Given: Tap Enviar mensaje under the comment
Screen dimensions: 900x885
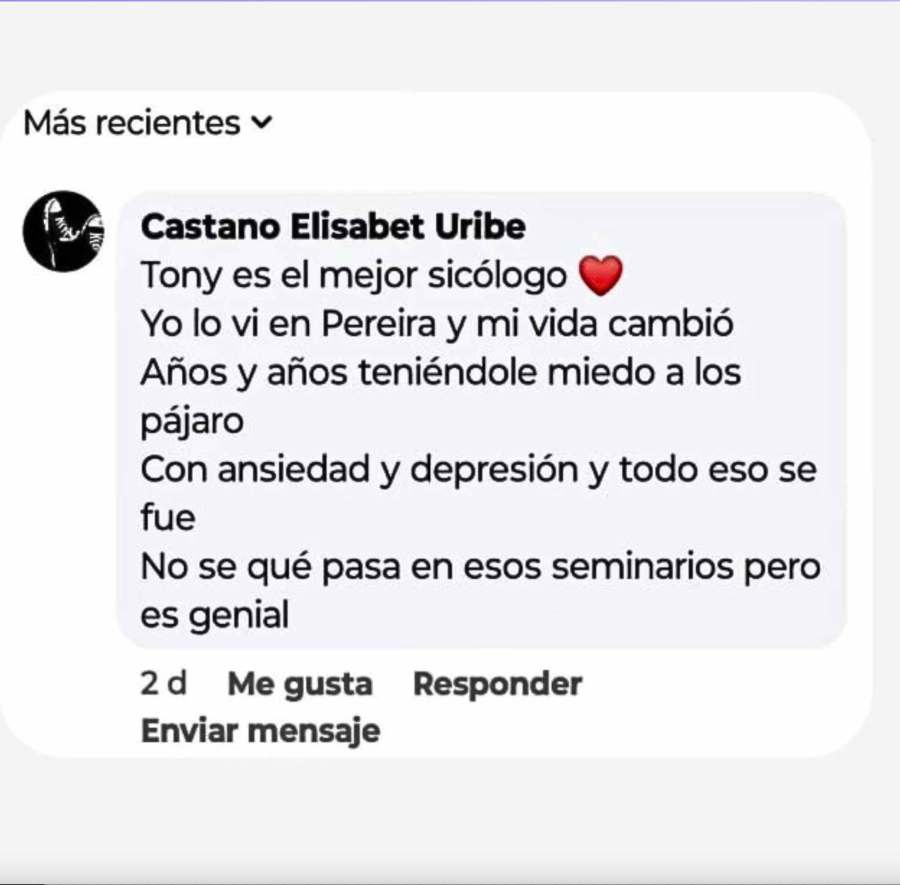Looking at the screenshot, I should coord(260,731).
